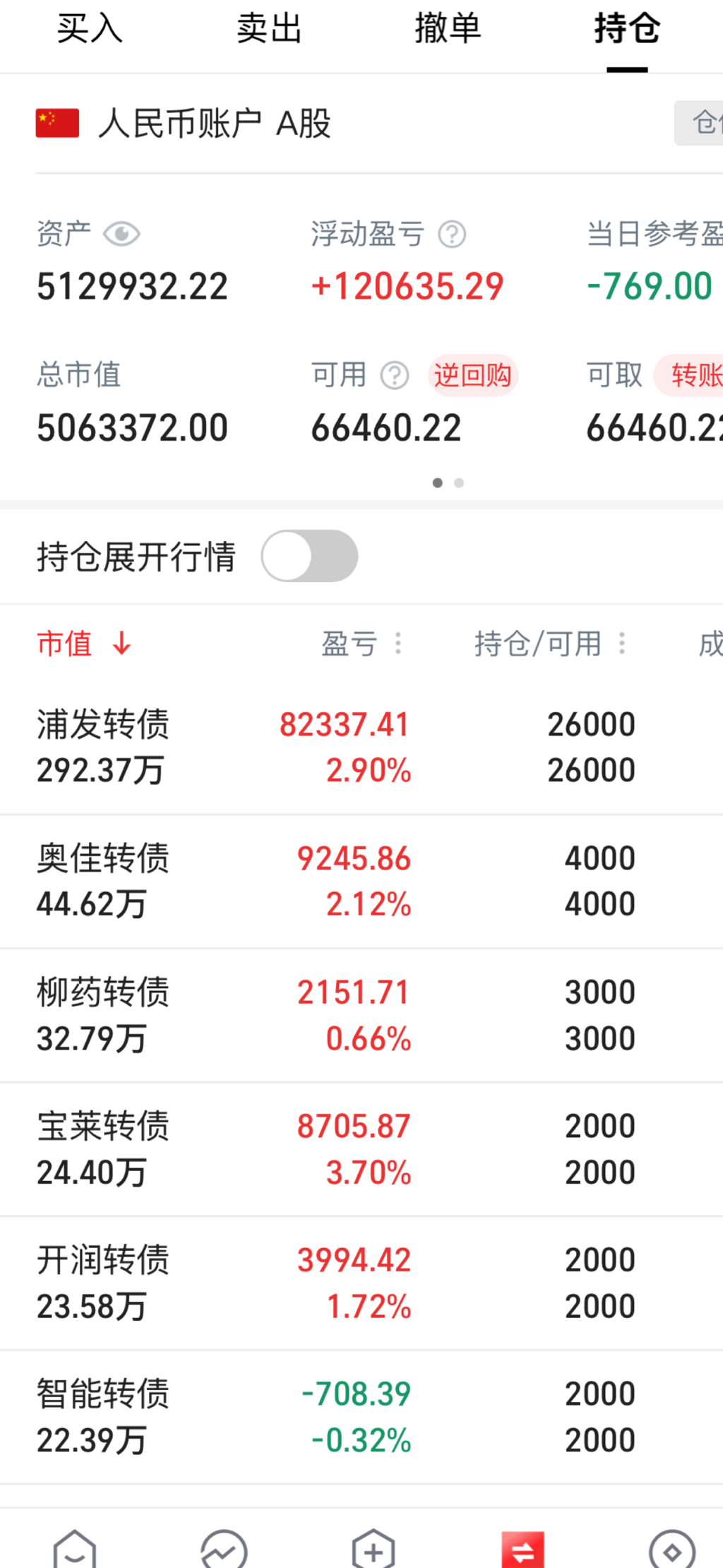Open the 逆回购 chip
Screen dimensions: 723x1568
pos(472,375)
